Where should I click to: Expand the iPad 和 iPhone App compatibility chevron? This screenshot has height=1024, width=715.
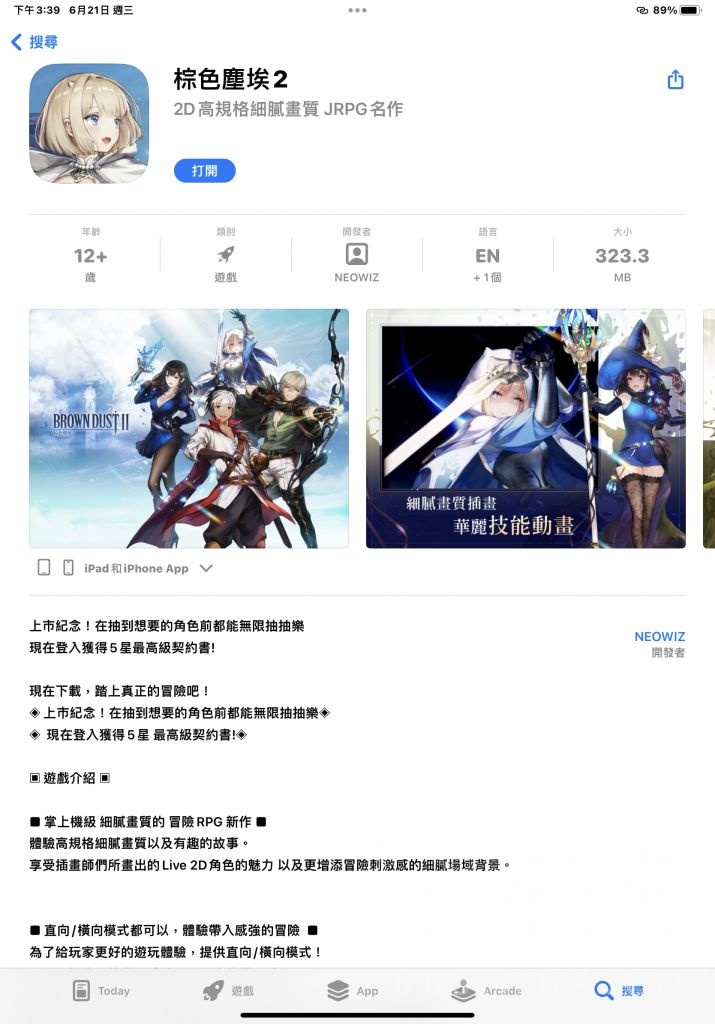206,568
